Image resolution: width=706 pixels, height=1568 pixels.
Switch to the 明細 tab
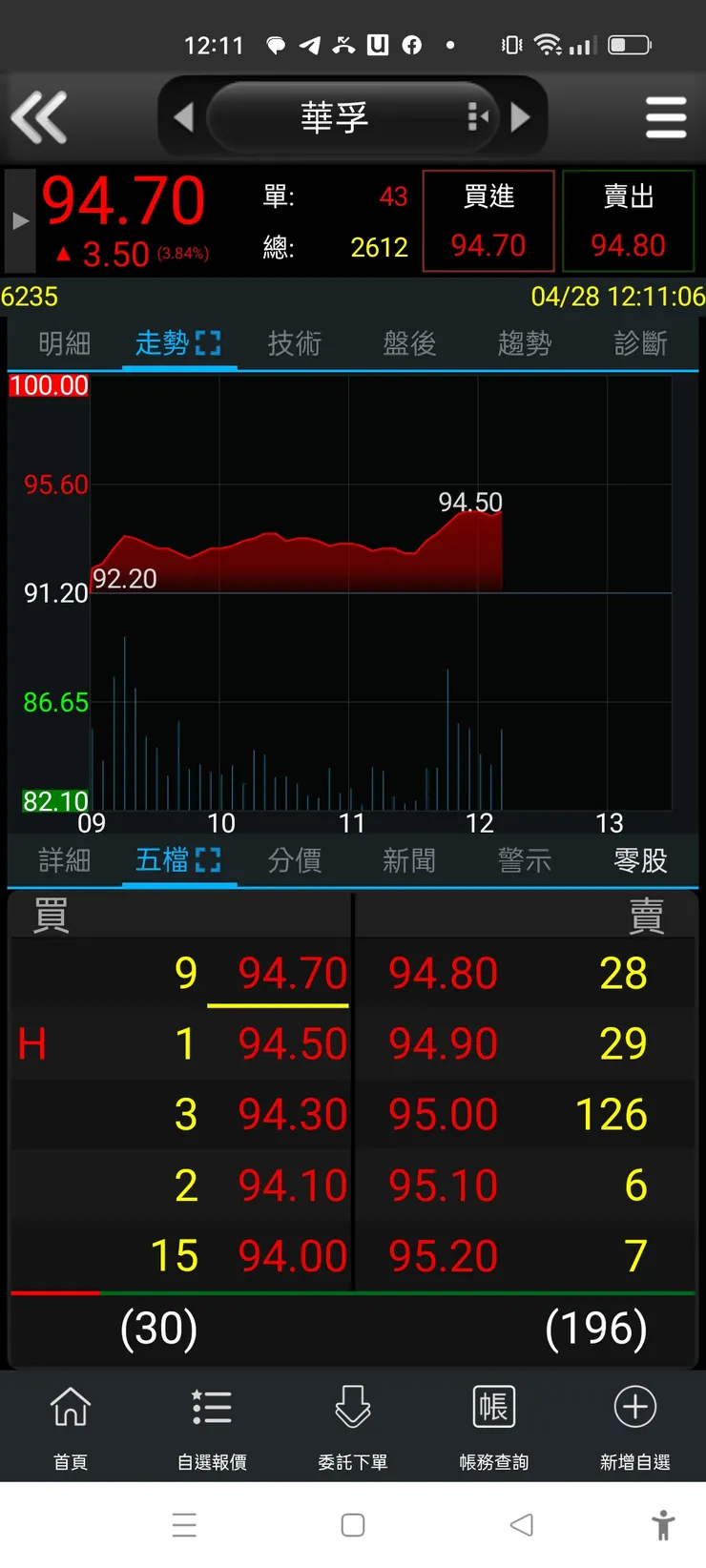65,343
